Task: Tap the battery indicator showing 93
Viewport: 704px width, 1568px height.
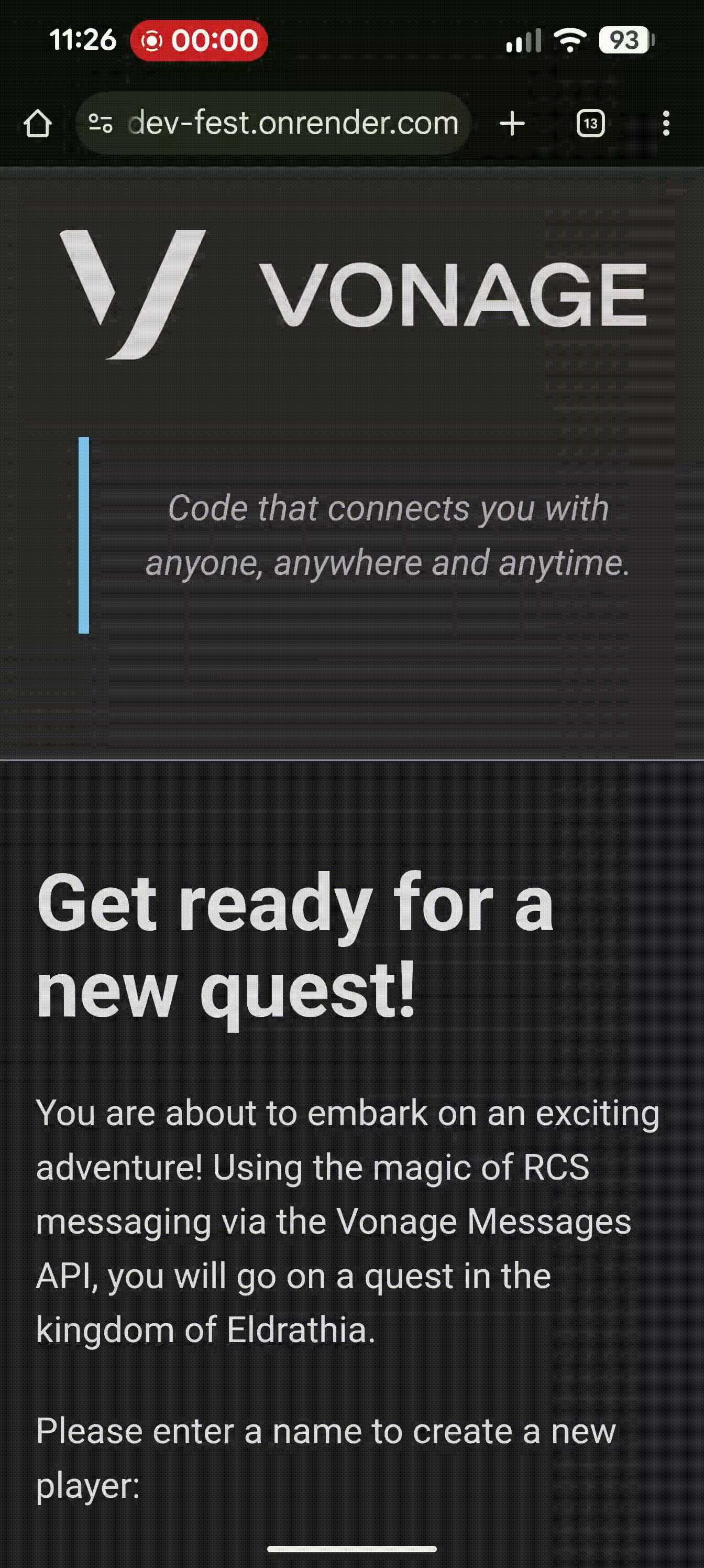Action: pos(623,40)
